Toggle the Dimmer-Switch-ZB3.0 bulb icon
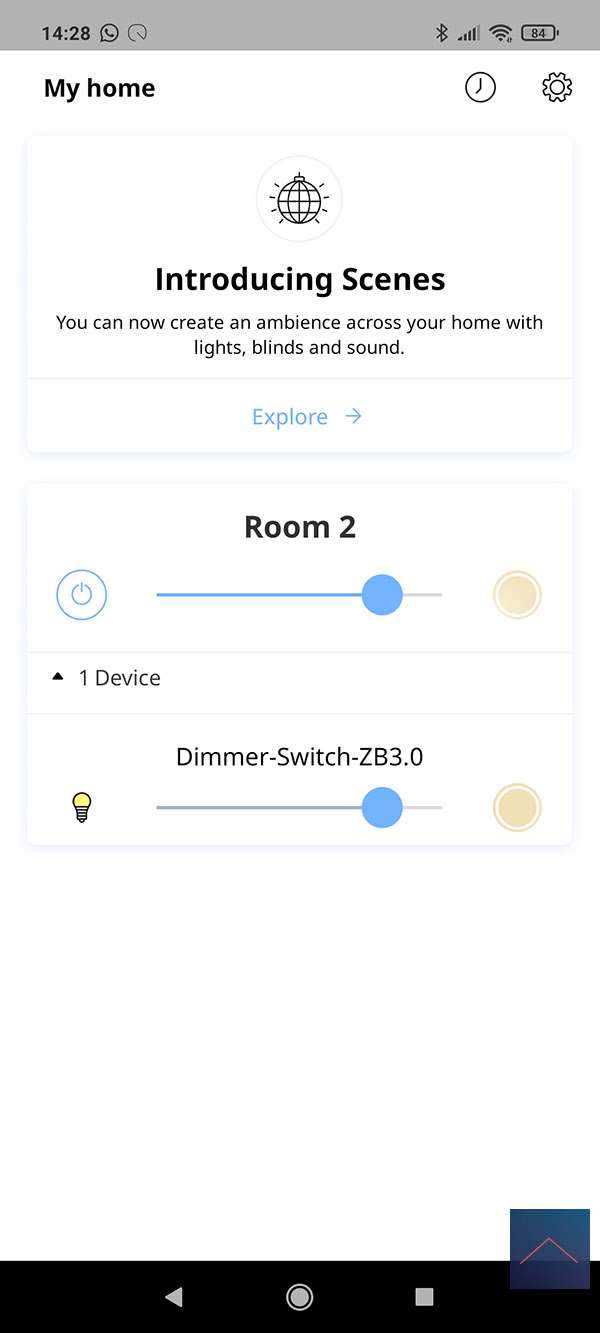The image size is (600, 1333). pyautogui.click(x=82, y=807)
